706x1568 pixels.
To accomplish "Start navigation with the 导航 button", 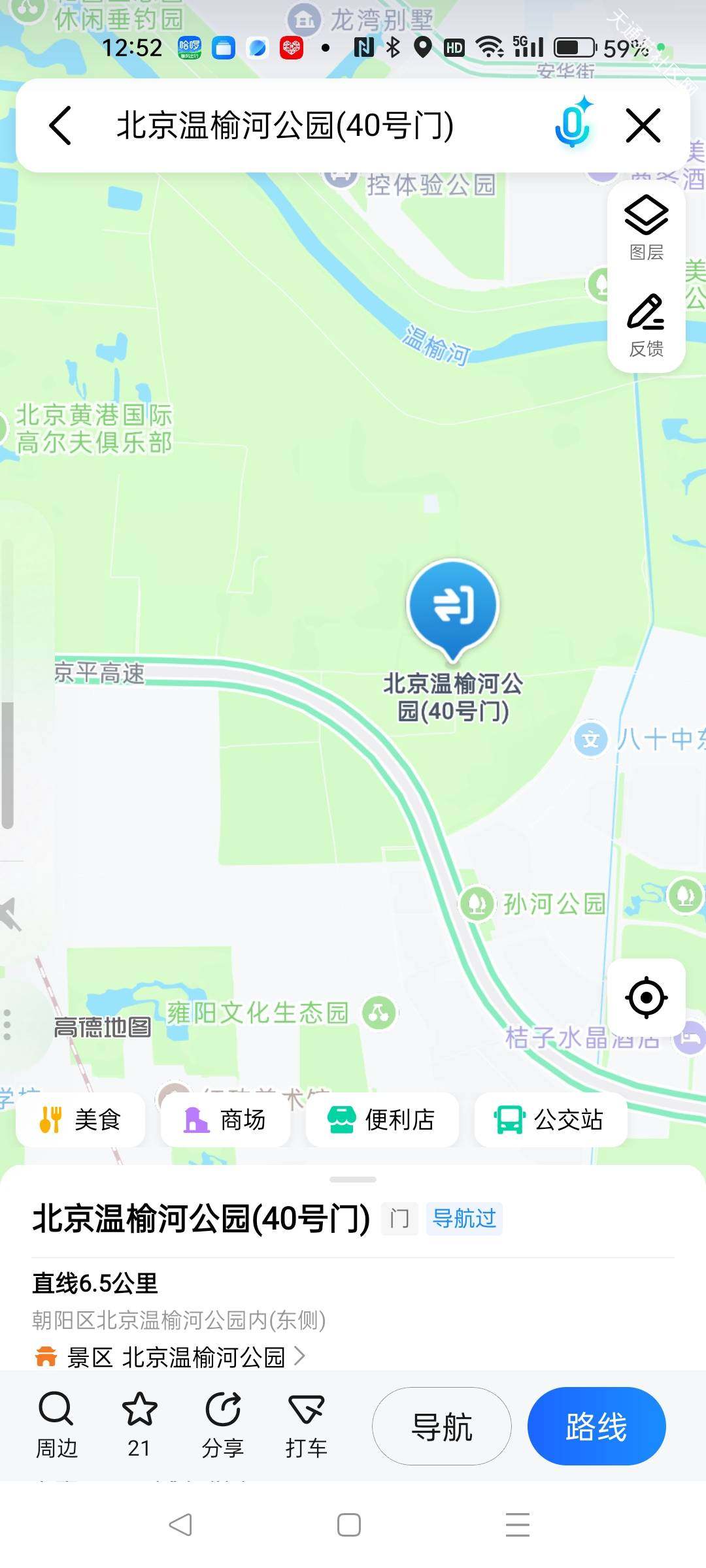I will pyautogui.click(x=442, y=1426).
